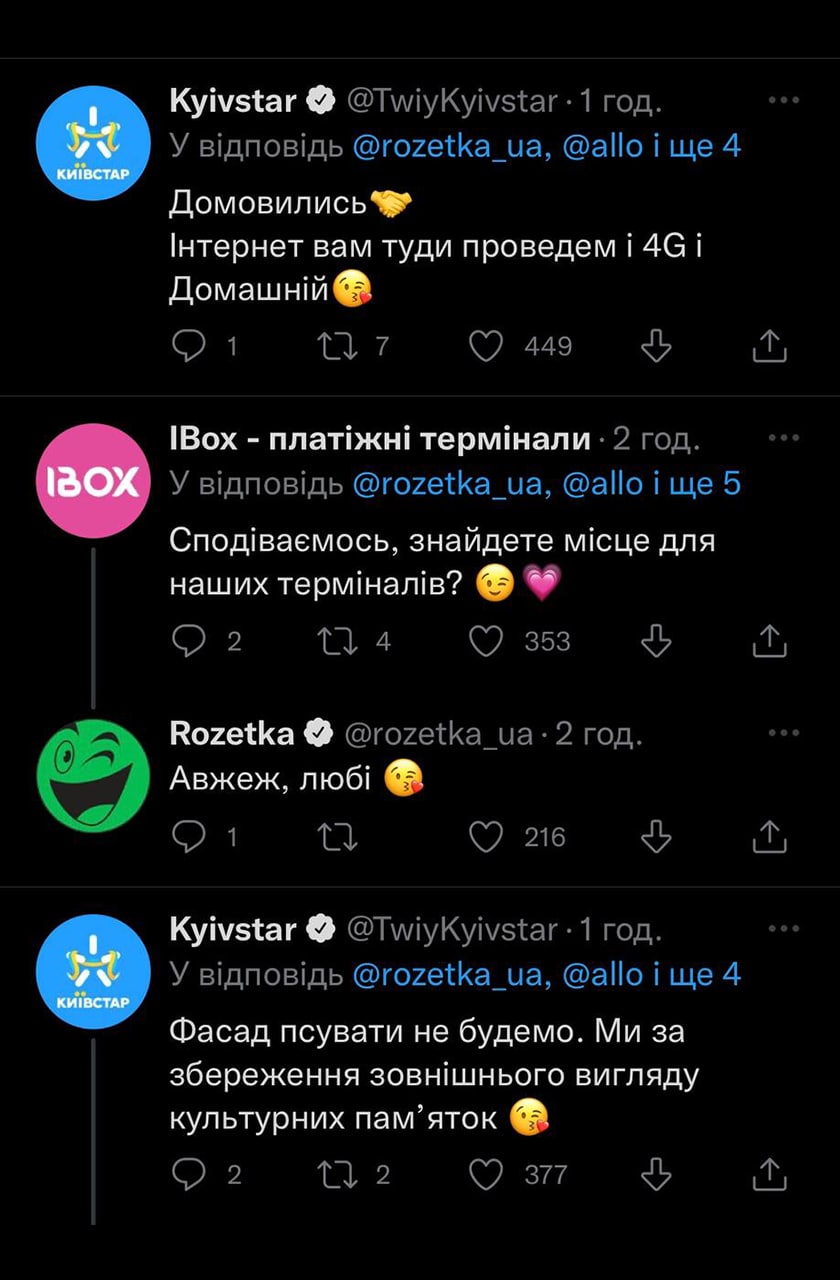Screen dimensions: 840x1280
Task: Reply to the IBox terminals tweet
Action: pyautogui.click(x=189, y=641)
